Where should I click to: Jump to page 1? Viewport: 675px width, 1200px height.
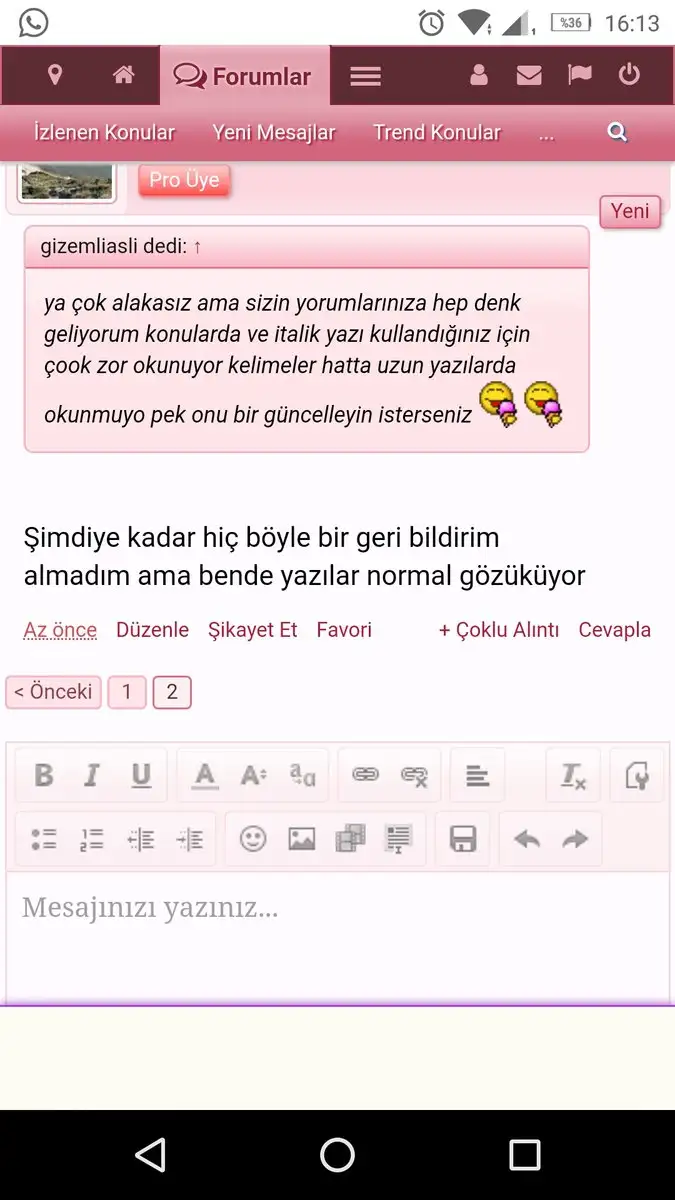(127, 692)
